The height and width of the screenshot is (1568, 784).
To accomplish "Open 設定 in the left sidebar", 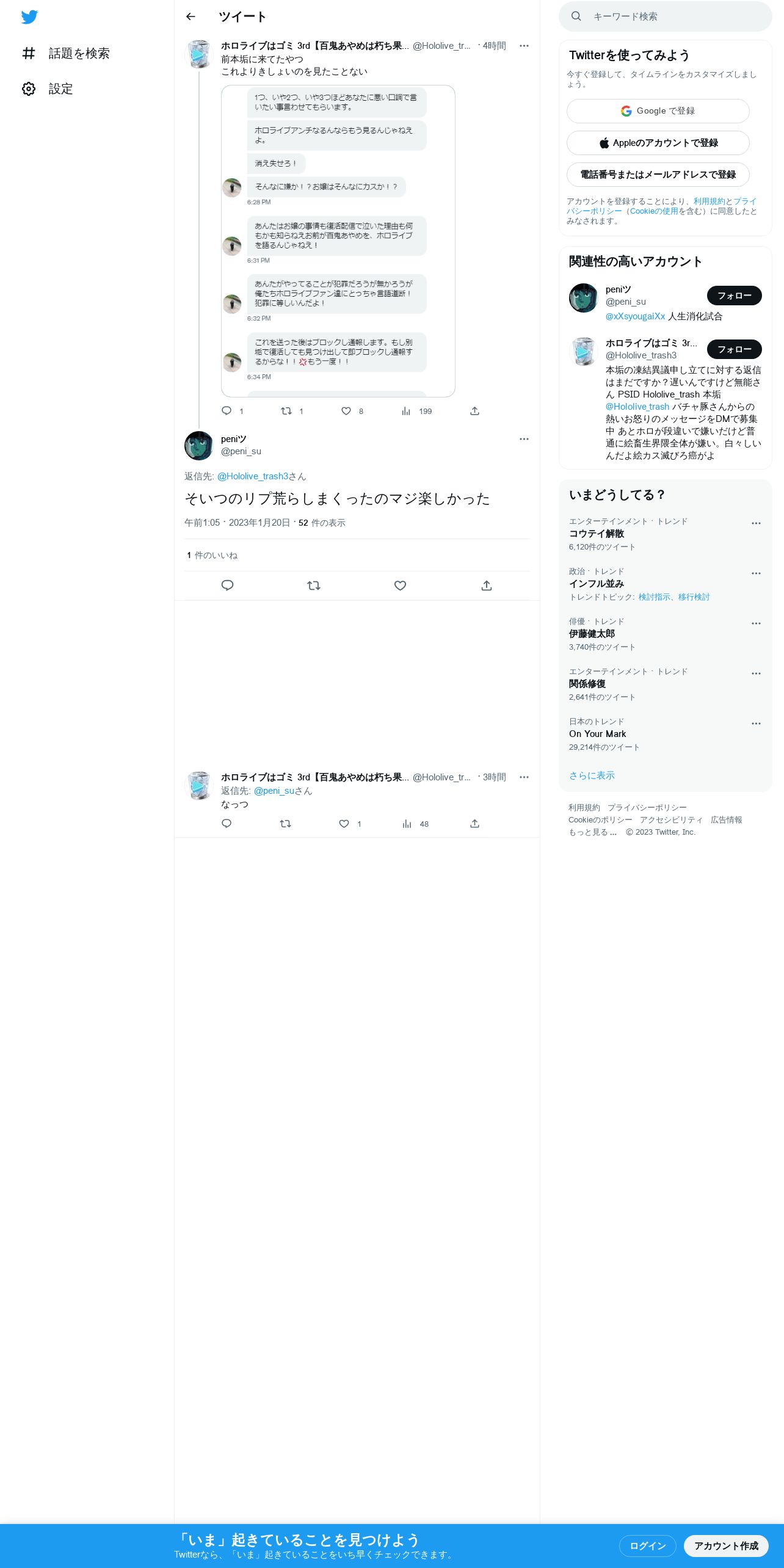I will (48, 89).
